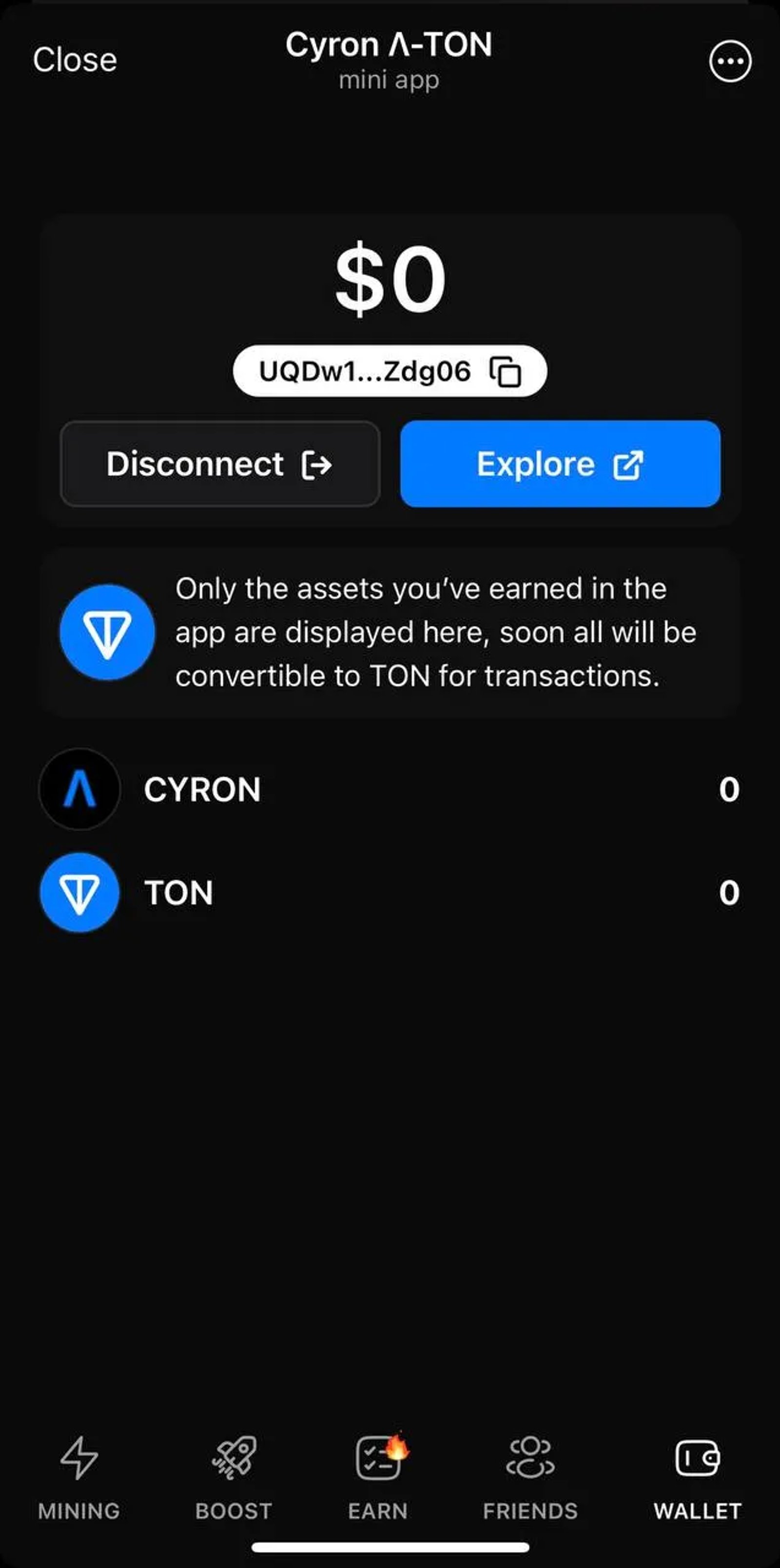Close the Cyron mini app
This screenshot has height=1568, width=780.
[75, 59]
